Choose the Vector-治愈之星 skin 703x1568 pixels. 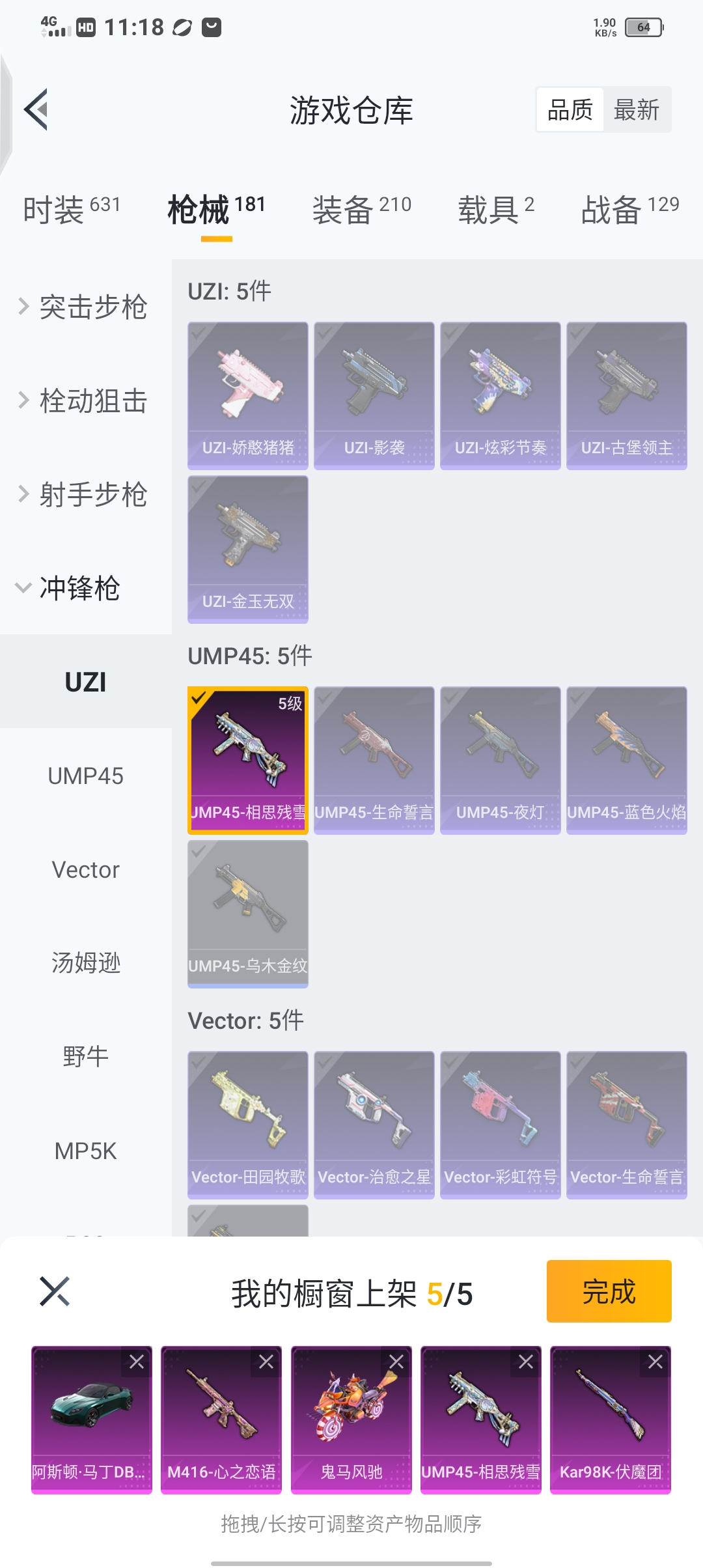374,1125
